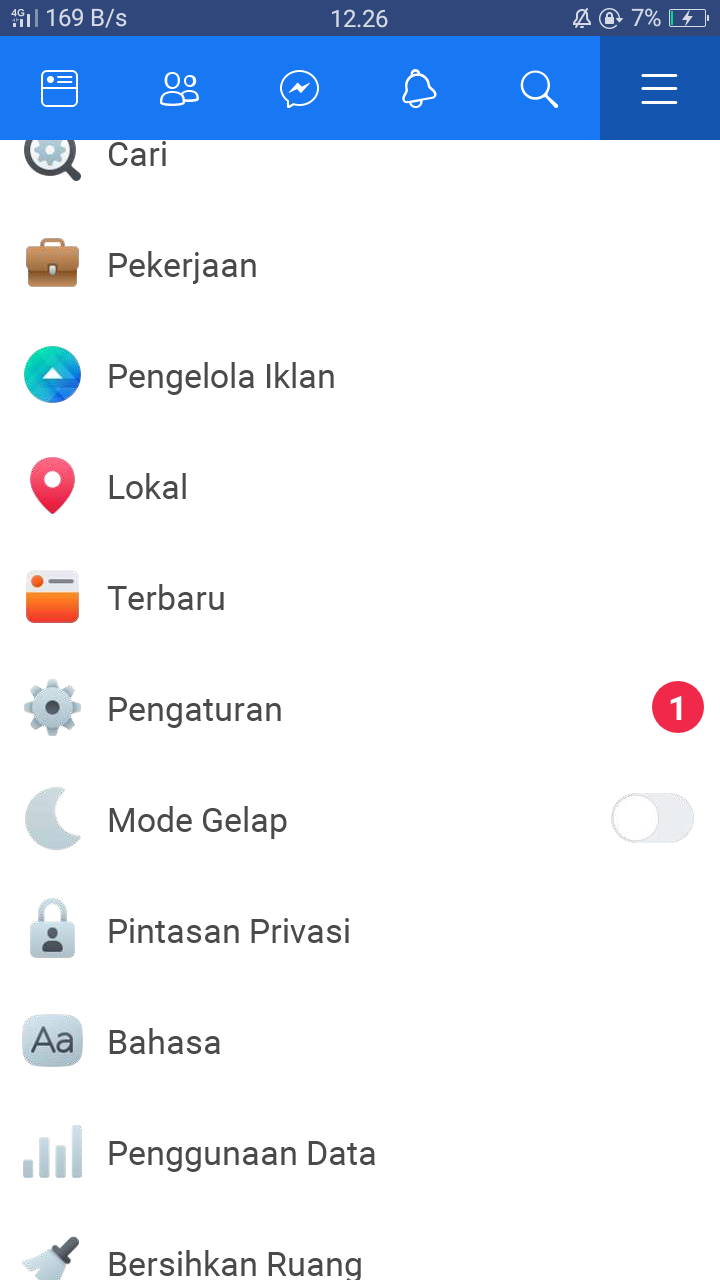This screenshot has width=720, height=1280.
Task: Open the Lokal row
Action: [148, 488]
